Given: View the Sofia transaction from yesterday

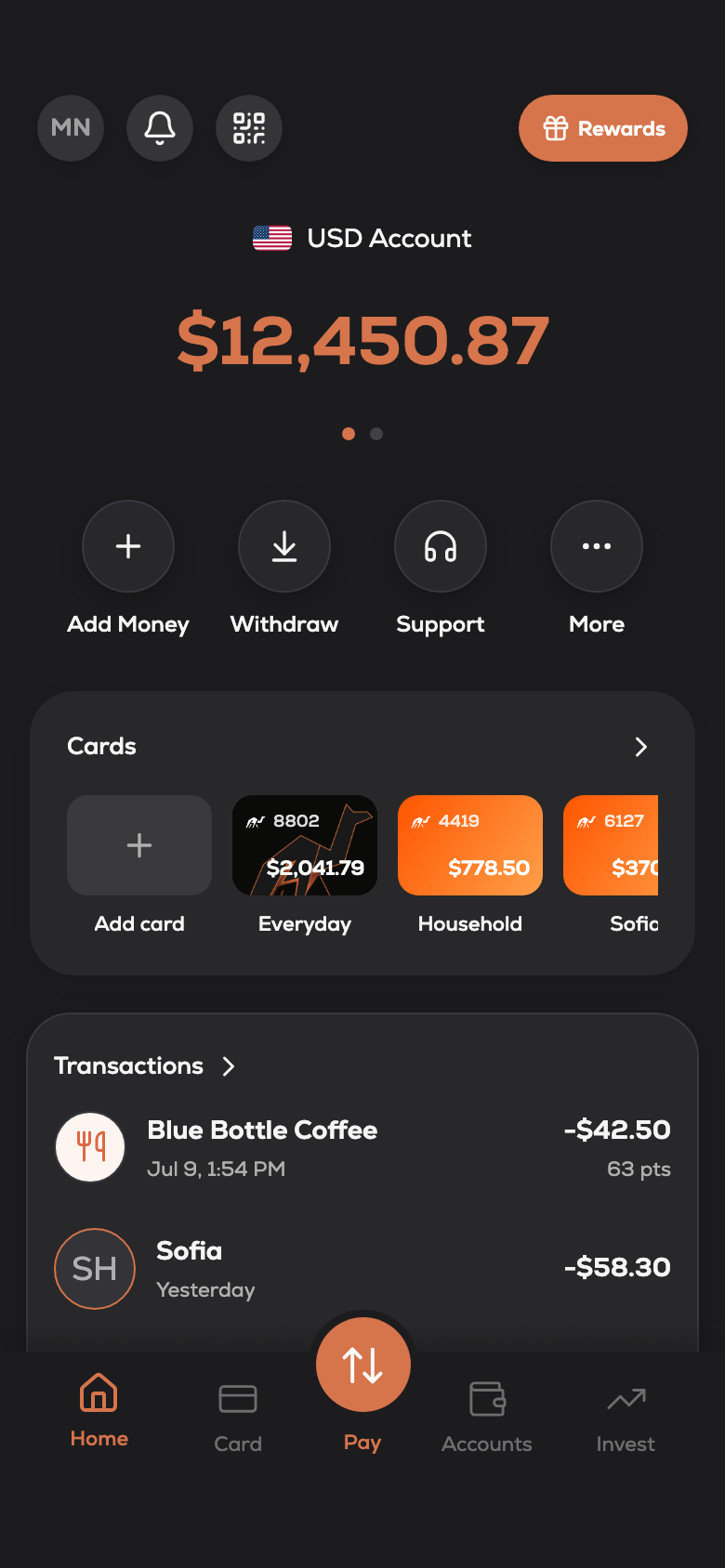Looking at the screenshot, I should pyautogui.click(x=362, y=1269).
